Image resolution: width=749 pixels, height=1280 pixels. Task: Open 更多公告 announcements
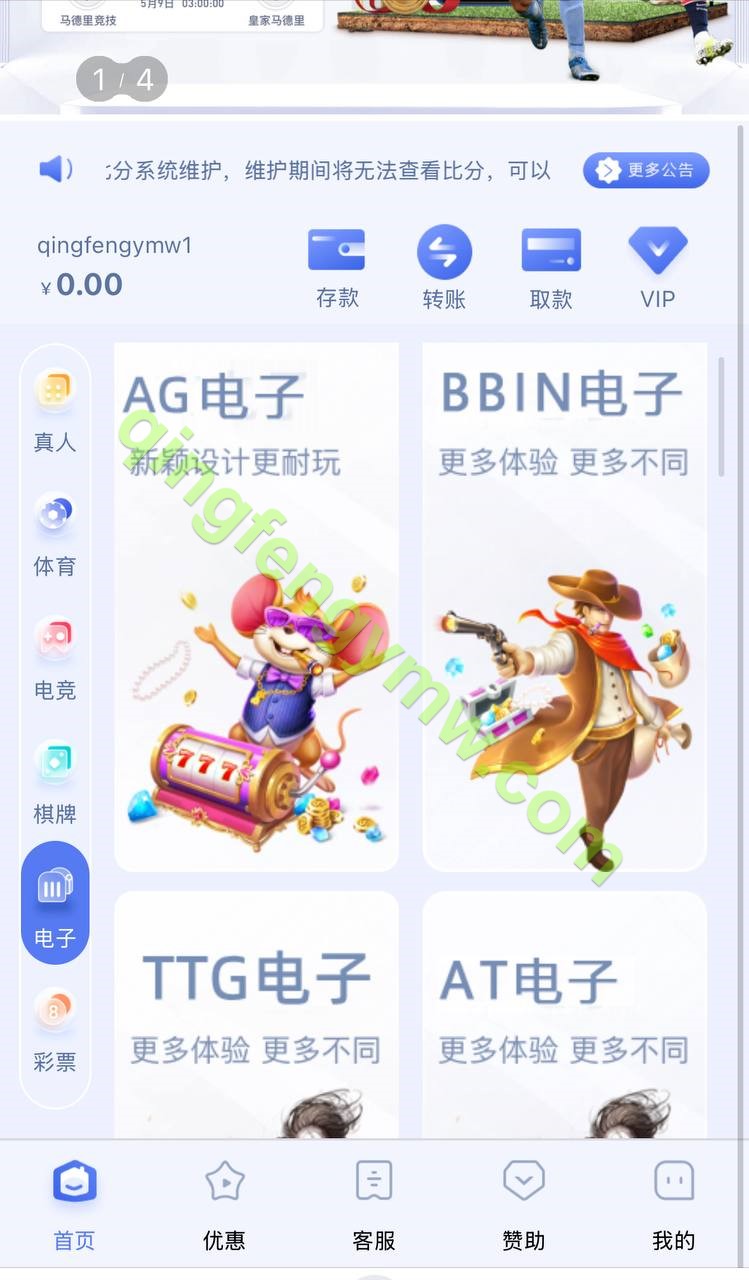click(x=646, y=170)
